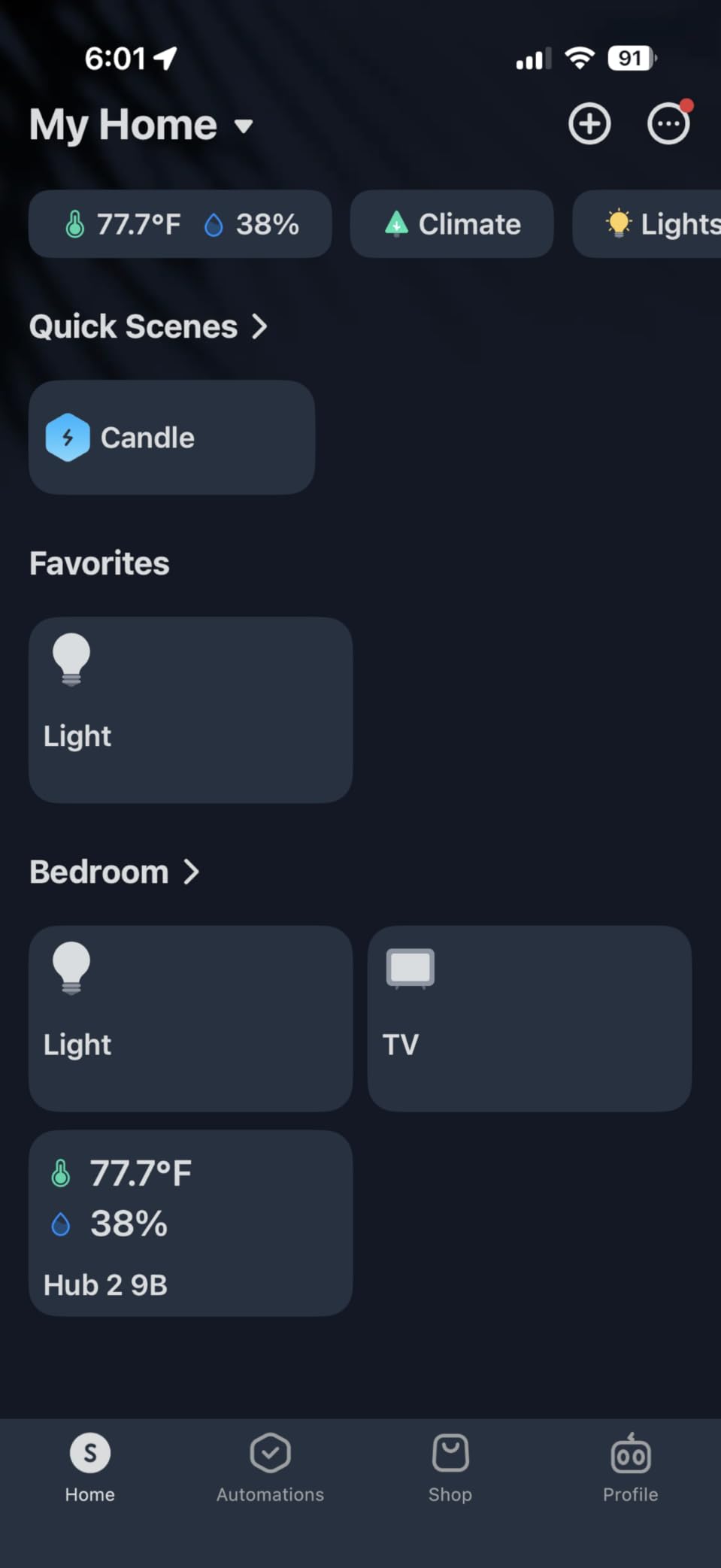Toggle the Bedroom Light

point(189,1018)
